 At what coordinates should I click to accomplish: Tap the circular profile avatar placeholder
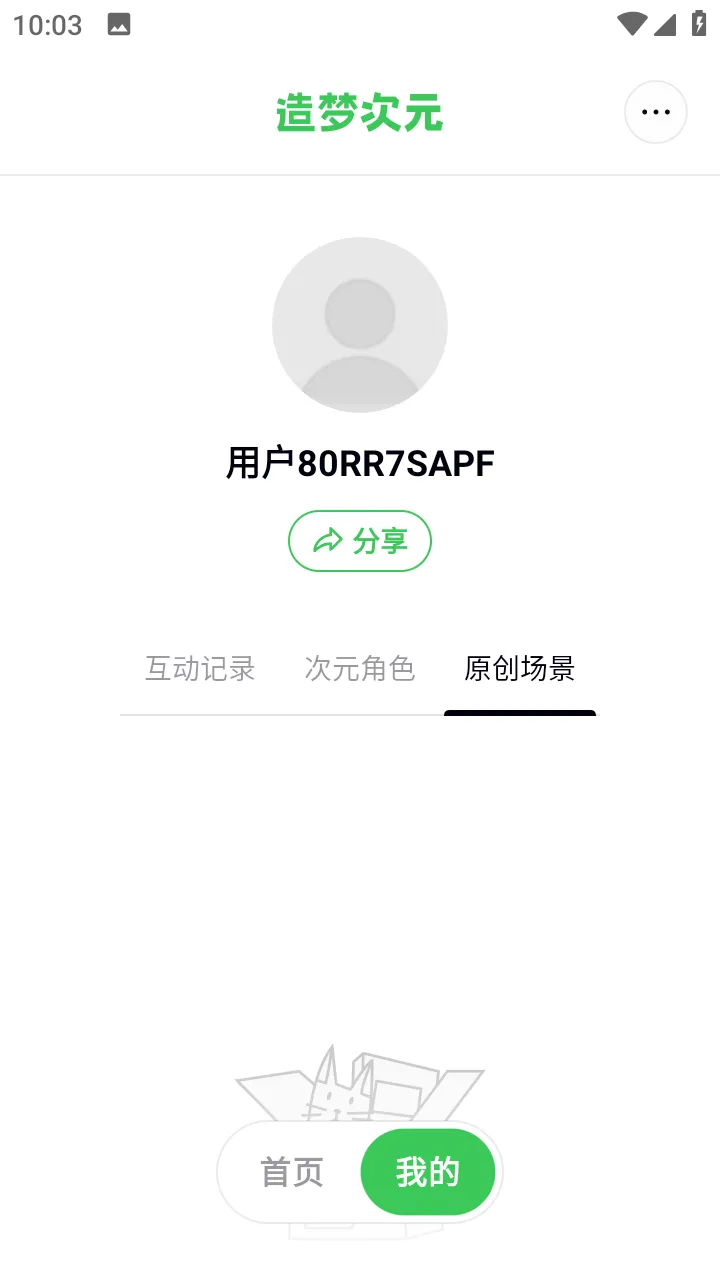359,324
